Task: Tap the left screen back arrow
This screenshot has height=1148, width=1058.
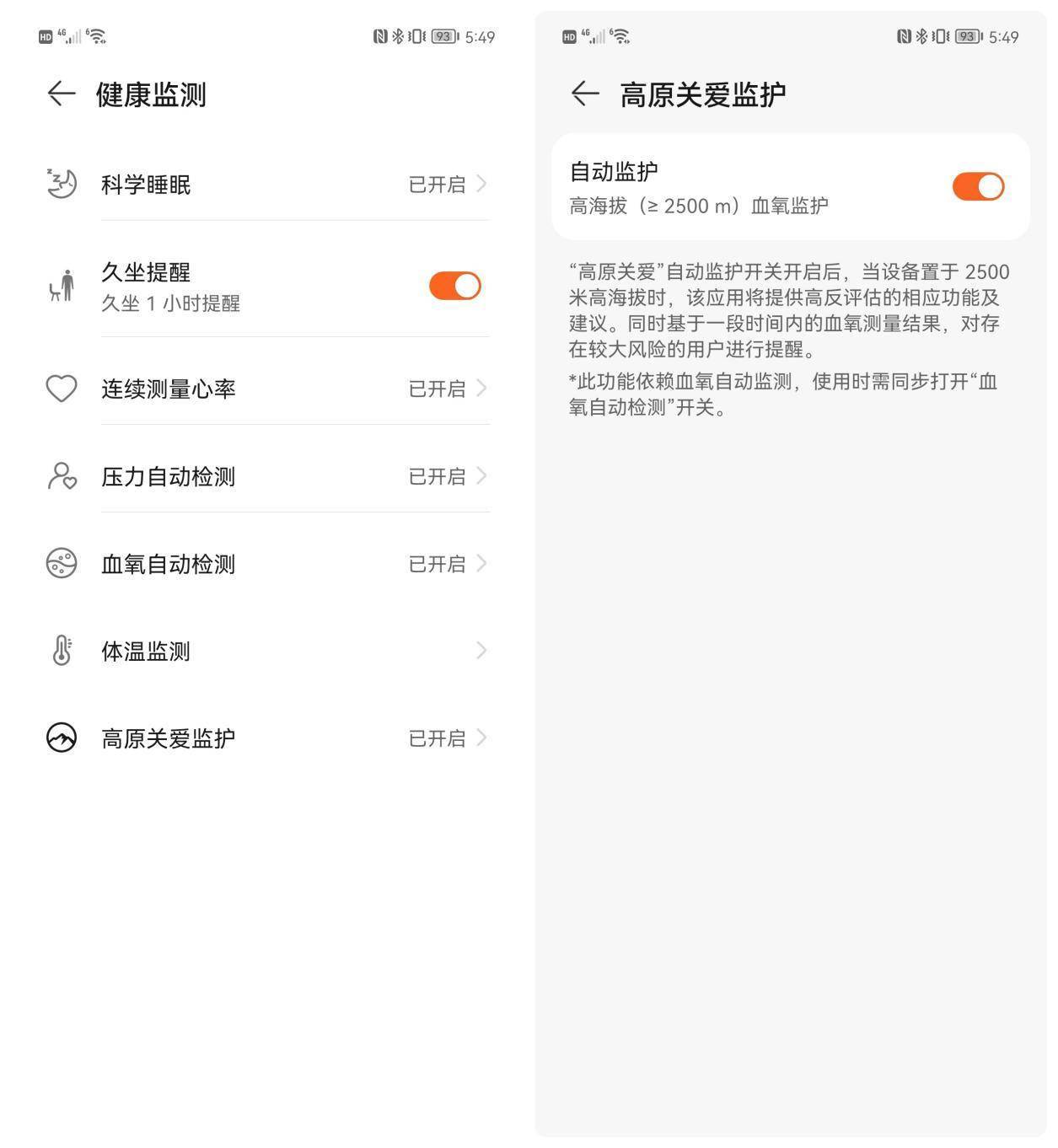Action: tap(59, 94)
